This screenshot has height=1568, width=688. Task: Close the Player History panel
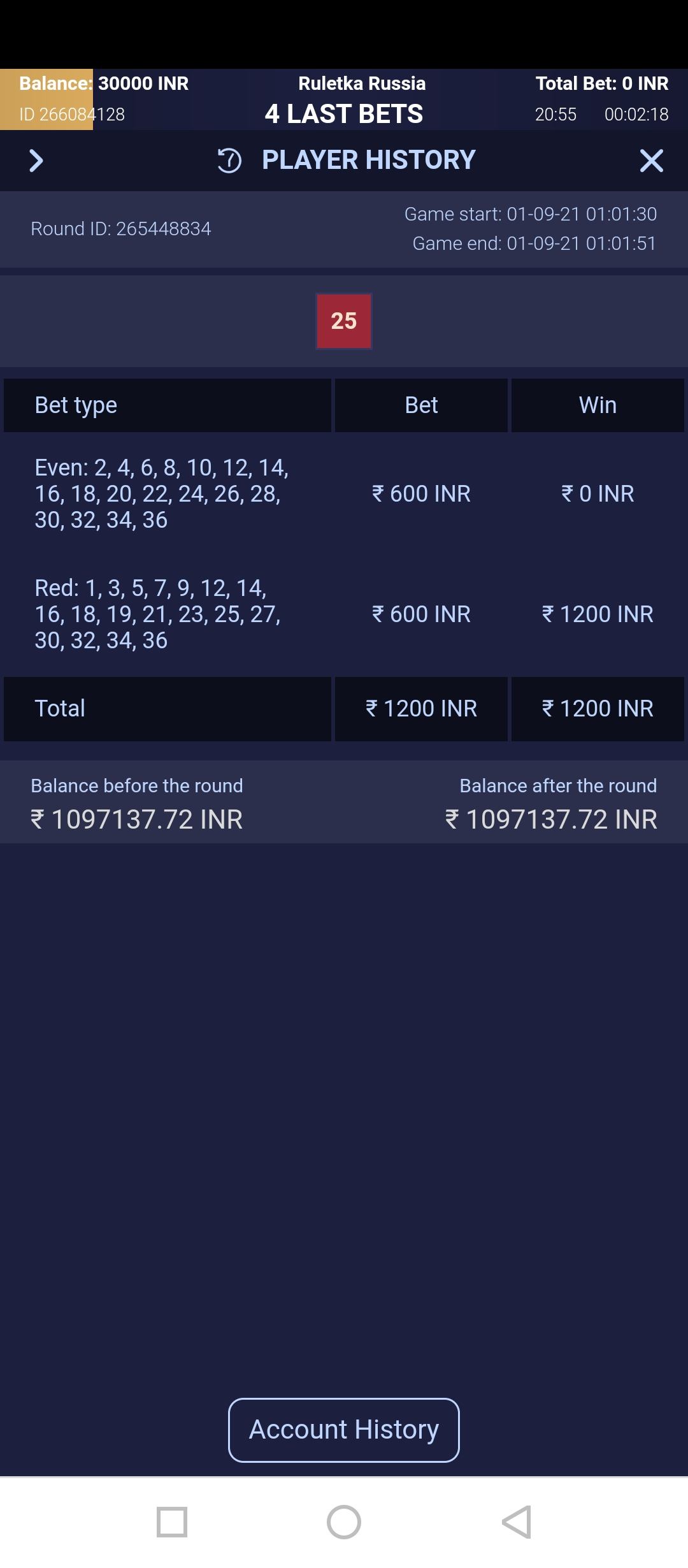coord(651,161)
